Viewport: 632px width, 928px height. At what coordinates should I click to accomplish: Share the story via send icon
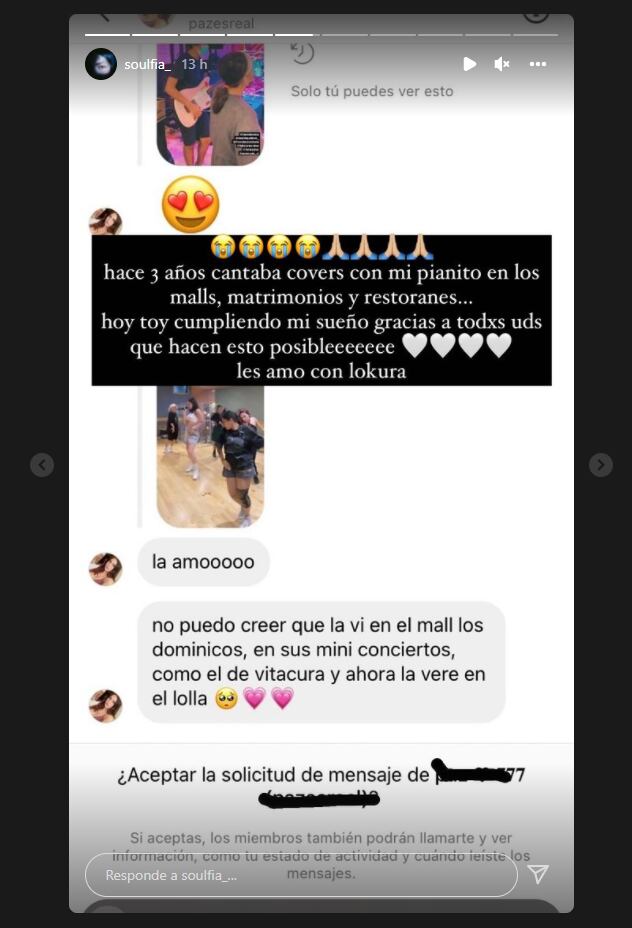(x=538, y=875)
